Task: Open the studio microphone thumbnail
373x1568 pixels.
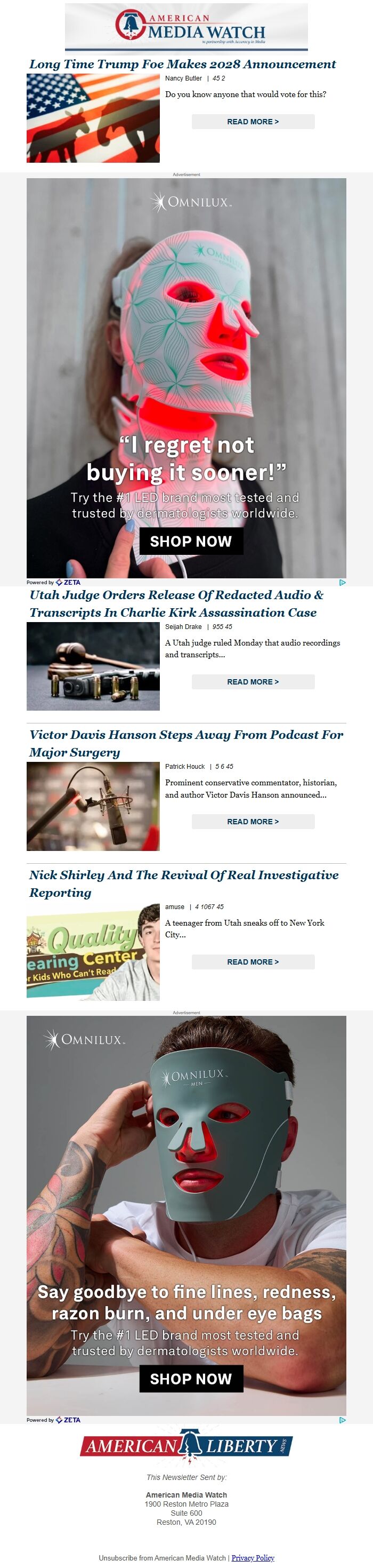Action: [93, 806]
